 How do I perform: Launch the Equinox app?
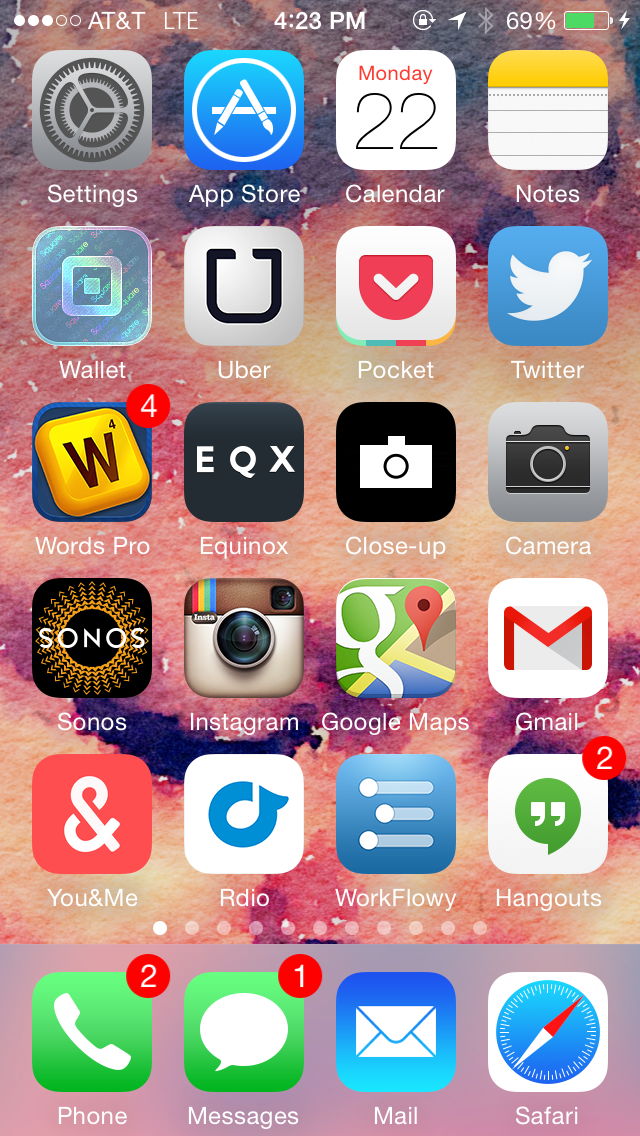click(244, 462)
